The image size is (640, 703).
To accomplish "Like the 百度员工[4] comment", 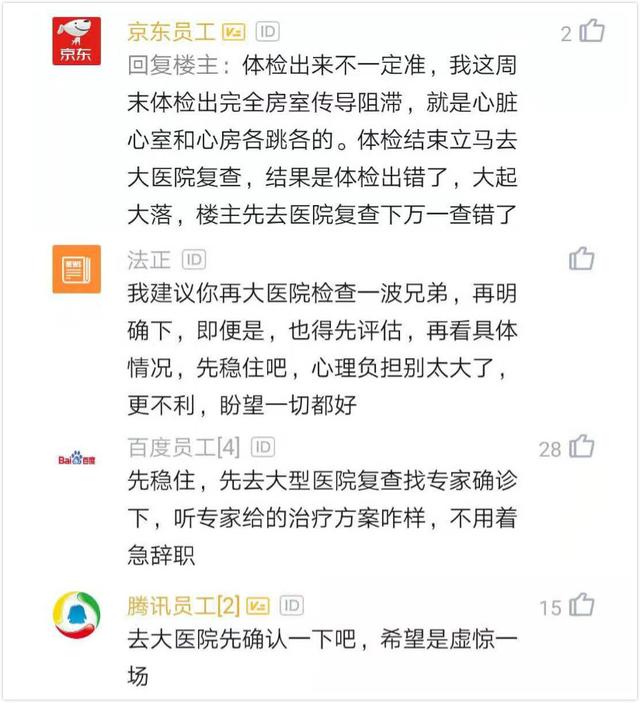I will pyautogui.click(x=582, y=447).
